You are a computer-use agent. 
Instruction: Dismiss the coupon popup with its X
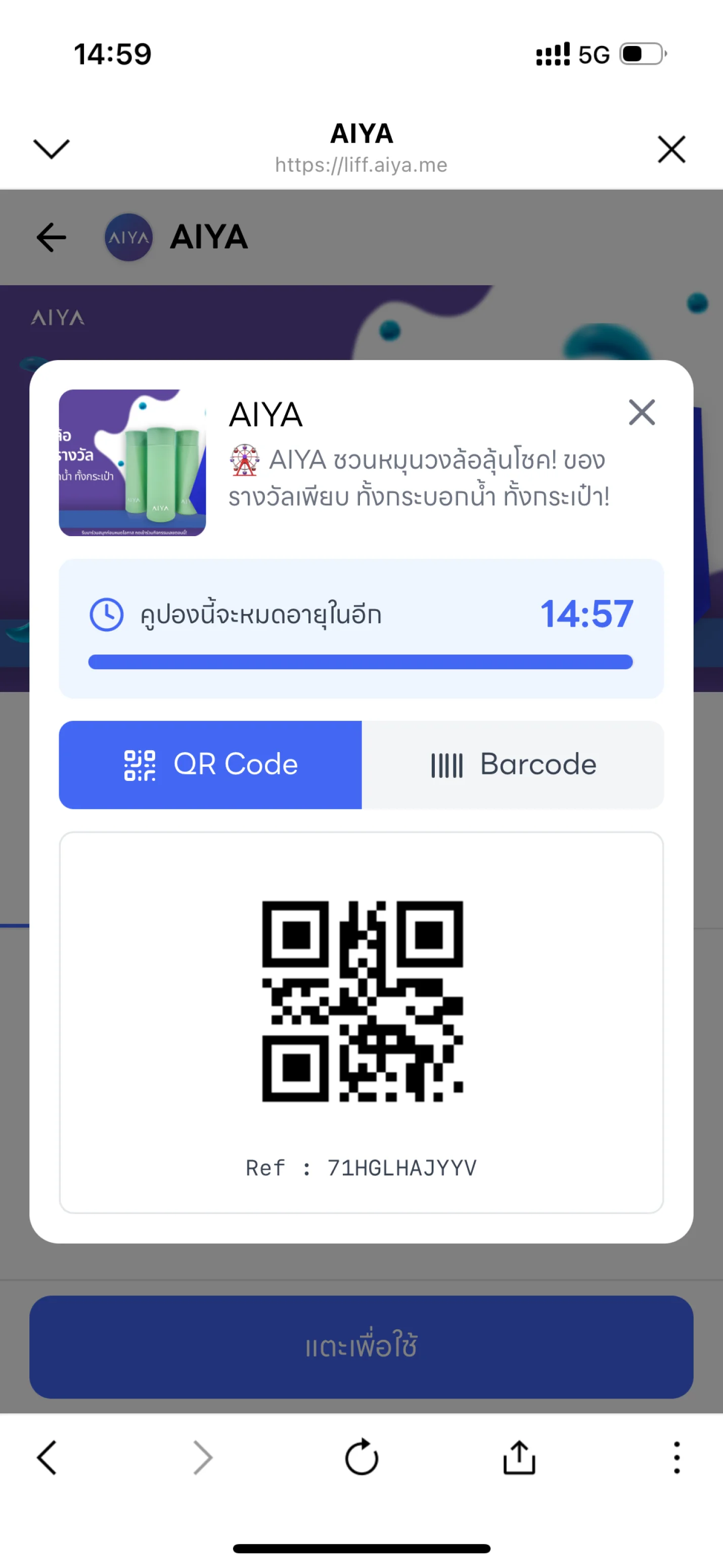[x=642, y=413]
